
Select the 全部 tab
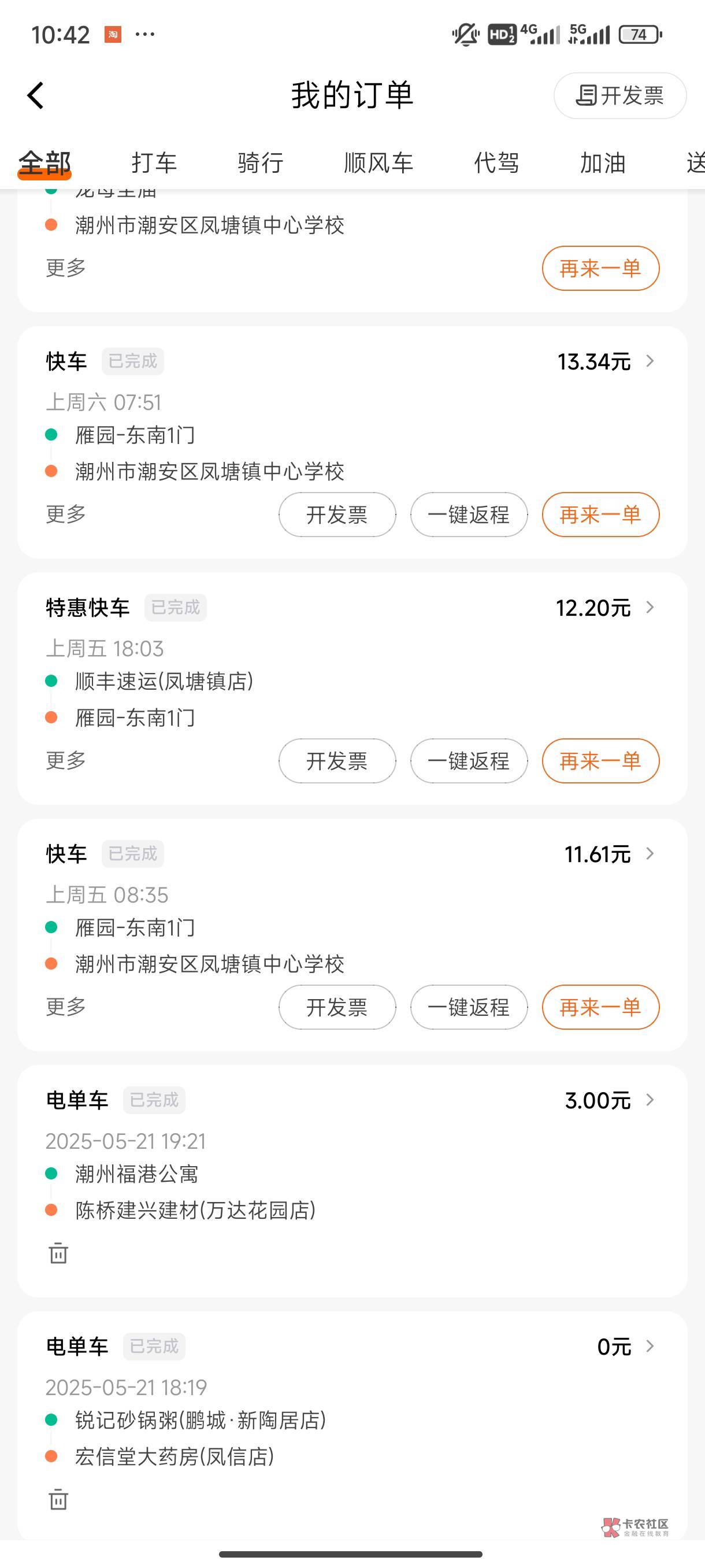tap(44, 163)
